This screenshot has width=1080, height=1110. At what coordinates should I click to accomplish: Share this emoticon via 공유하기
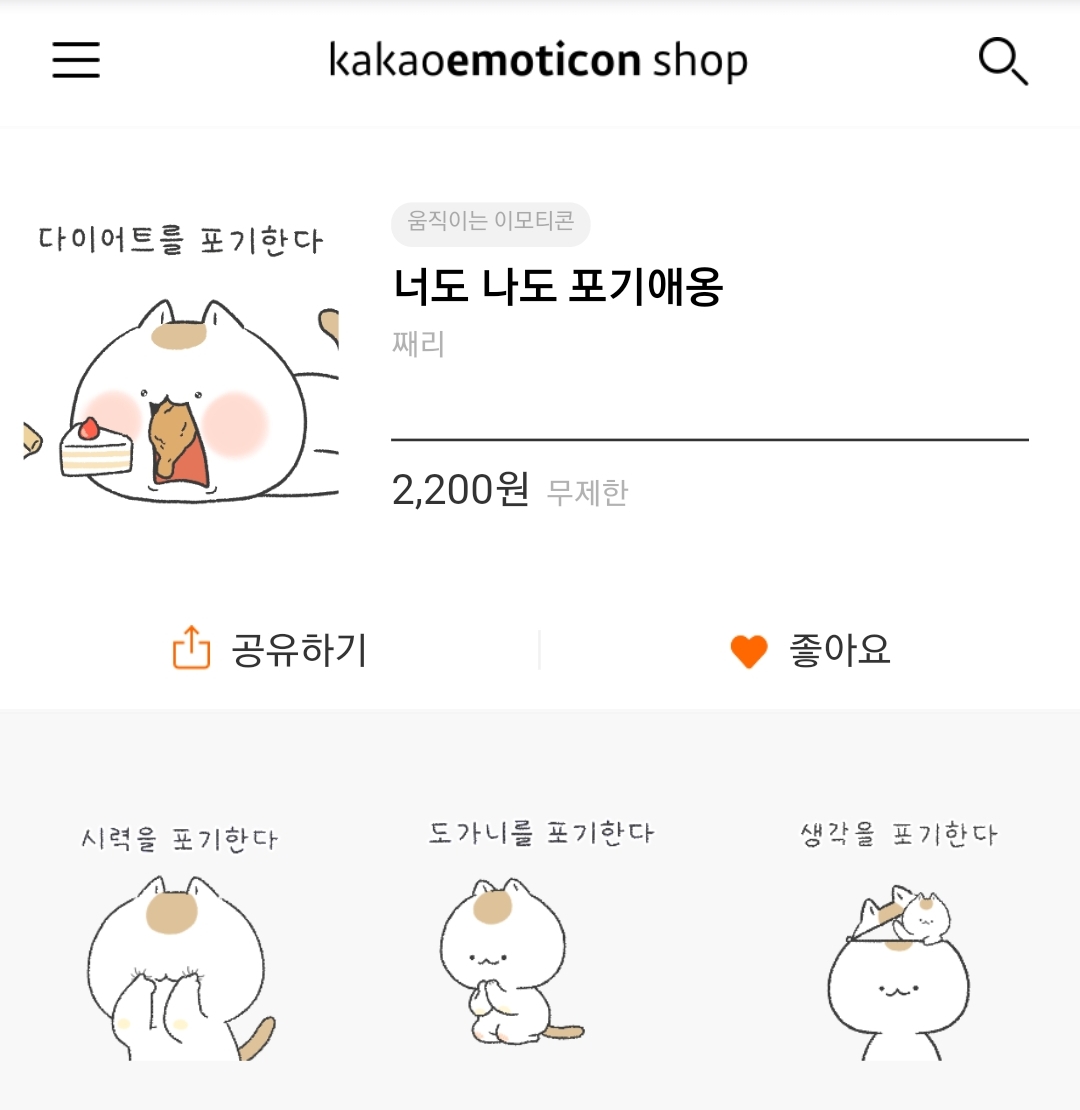click(x=270, y=650)
